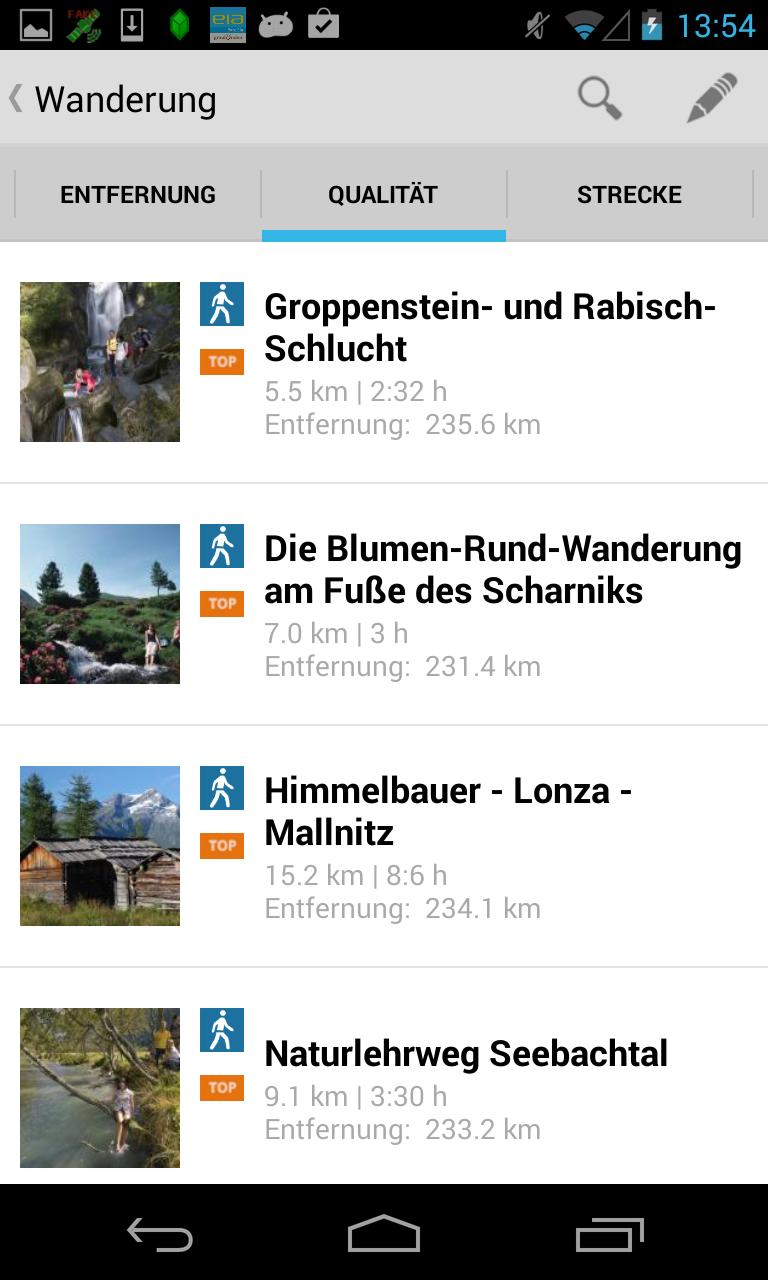Tap the system home button
The width and height of the screenshot is (768, 1280).
[384, 1234]
